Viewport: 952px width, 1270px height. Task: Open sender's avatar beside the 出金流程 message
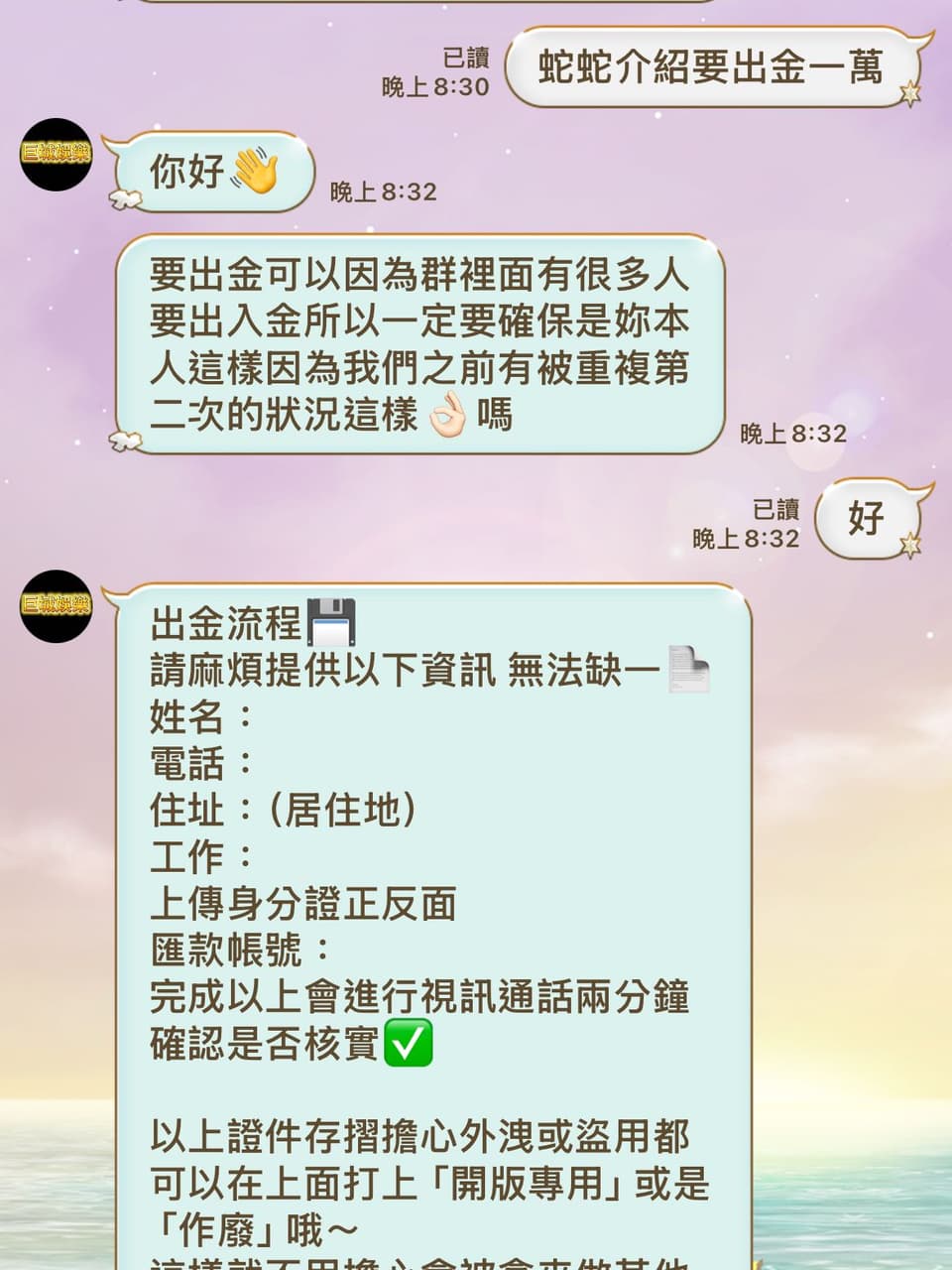click(x=57, y=605)
